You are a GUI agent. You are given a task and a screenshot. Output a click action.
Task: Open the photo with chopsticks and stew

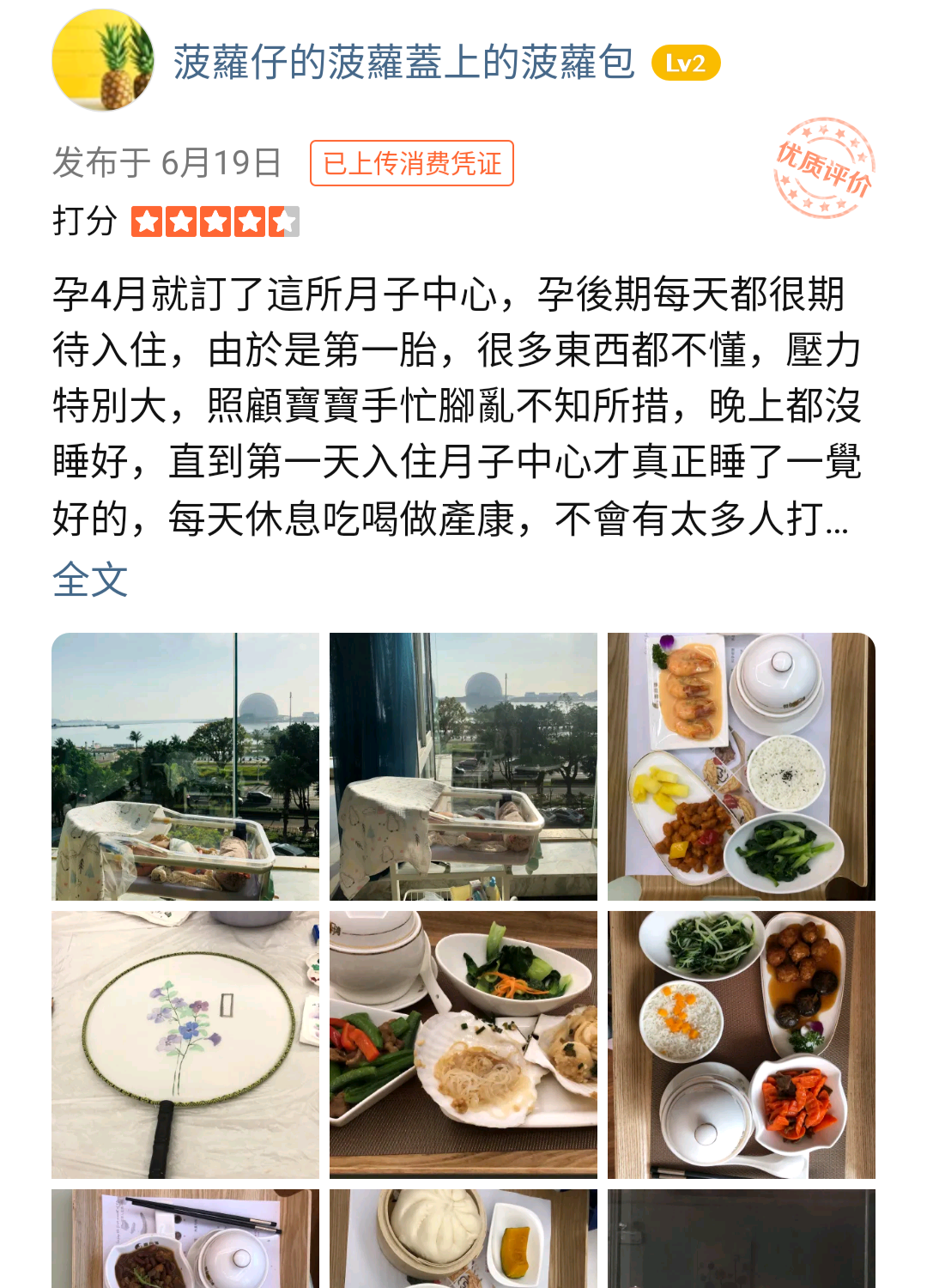click(x=185, y=1238)
